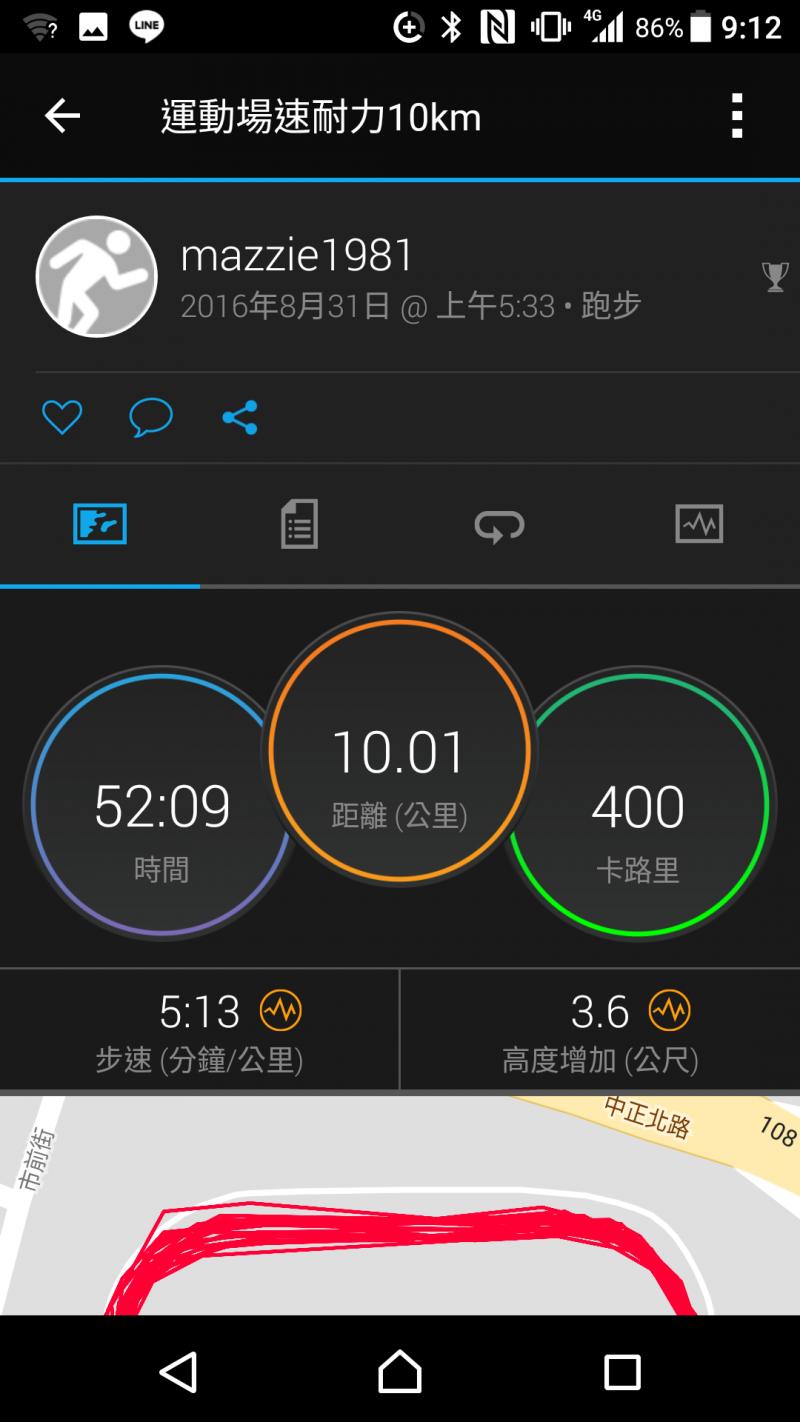The width and height of the screenshot is (800, 1422).
Task: Switch to the laps tab
Action: click(499, 524)
